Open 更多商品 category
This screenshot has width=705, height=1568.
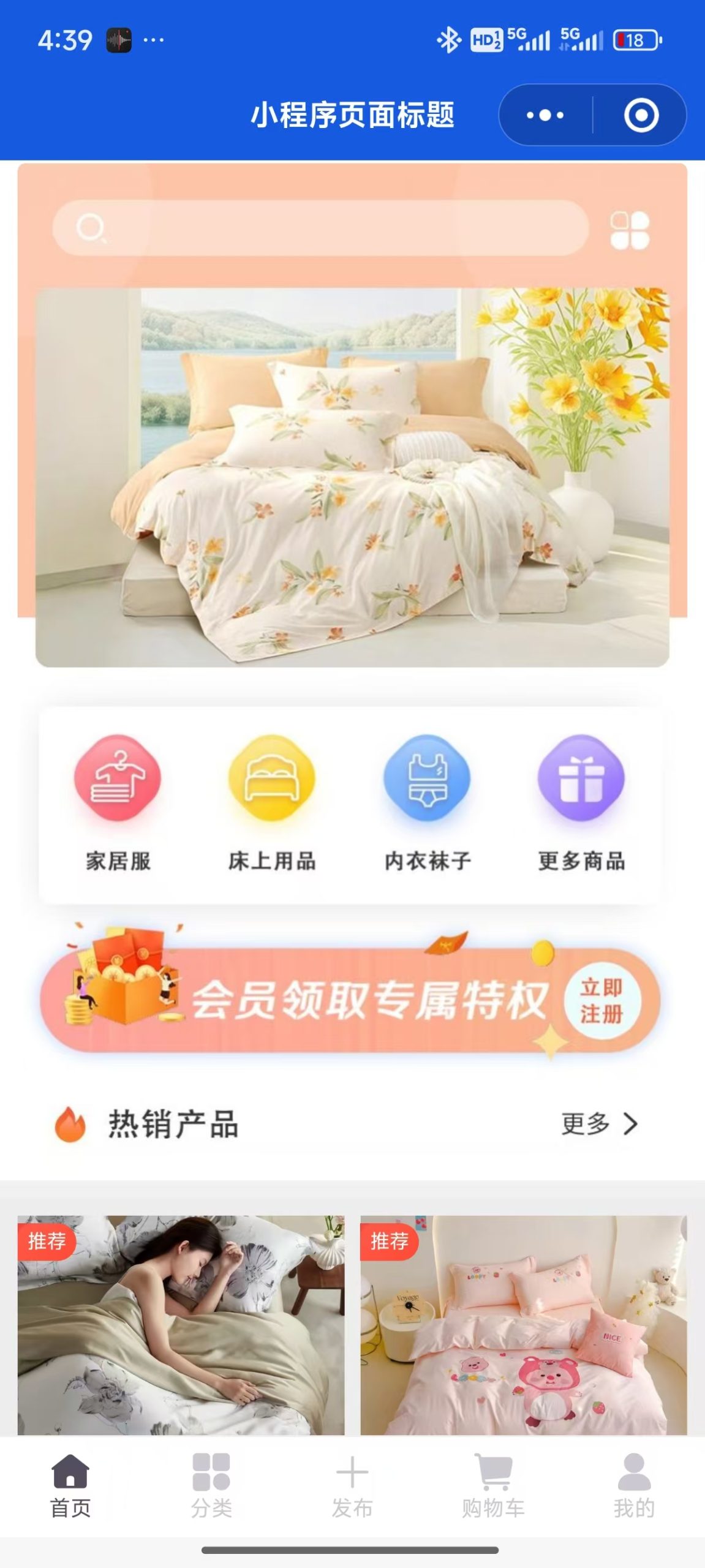click(x=581, y=802)
